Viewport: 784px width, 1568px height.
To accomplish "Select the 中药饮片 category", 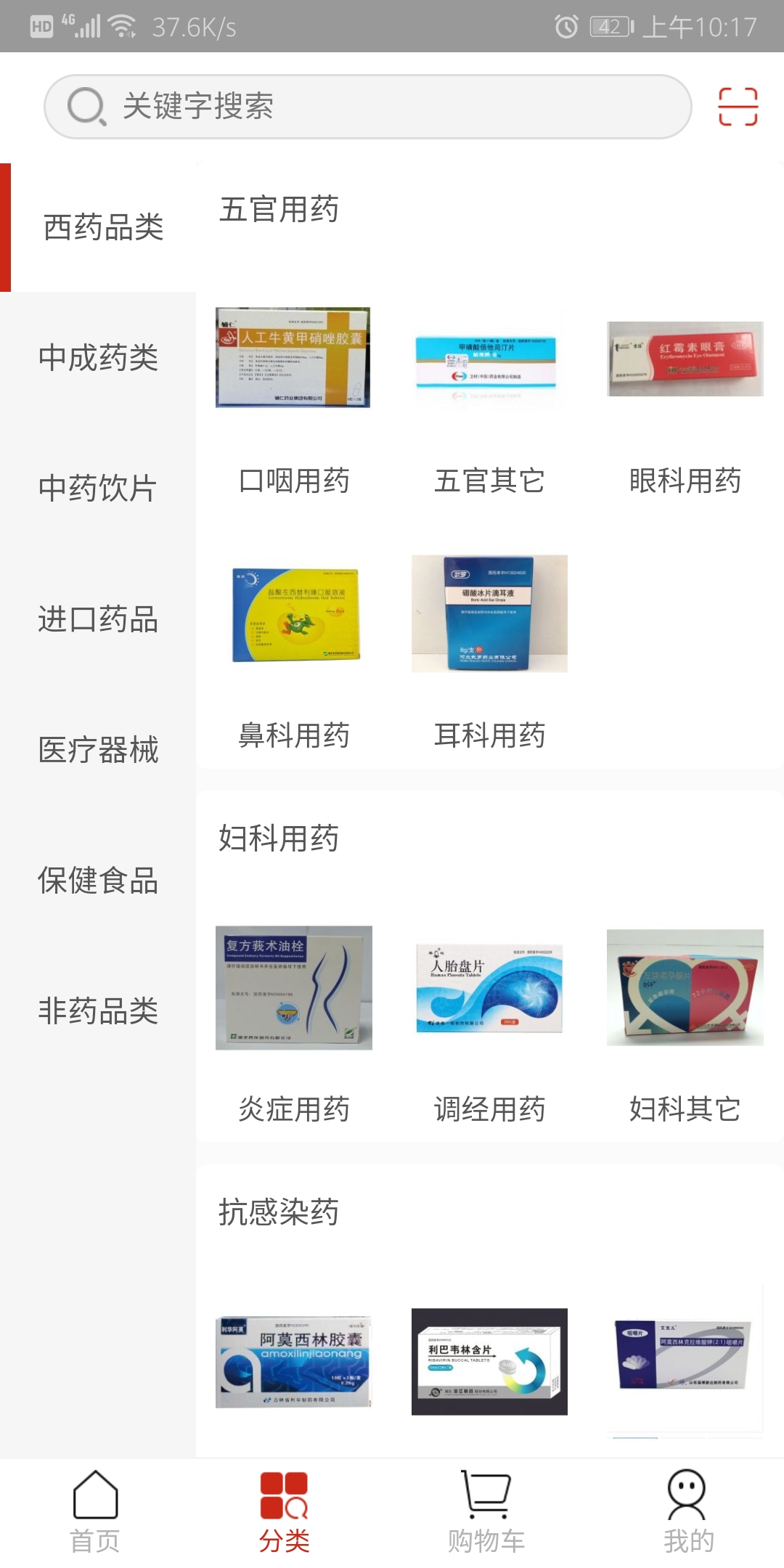I will [98, 488].
